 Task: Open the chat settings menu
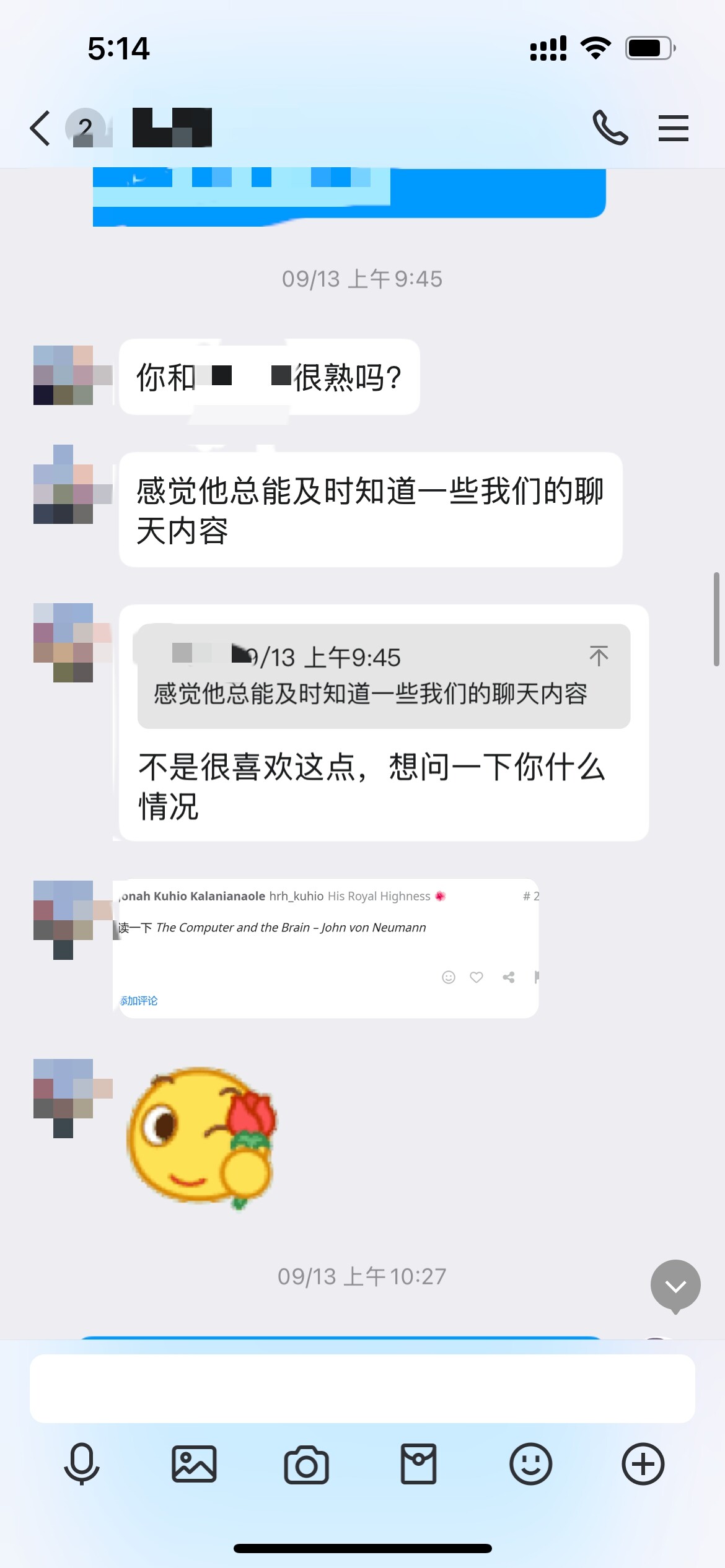[x=674, y=128]
